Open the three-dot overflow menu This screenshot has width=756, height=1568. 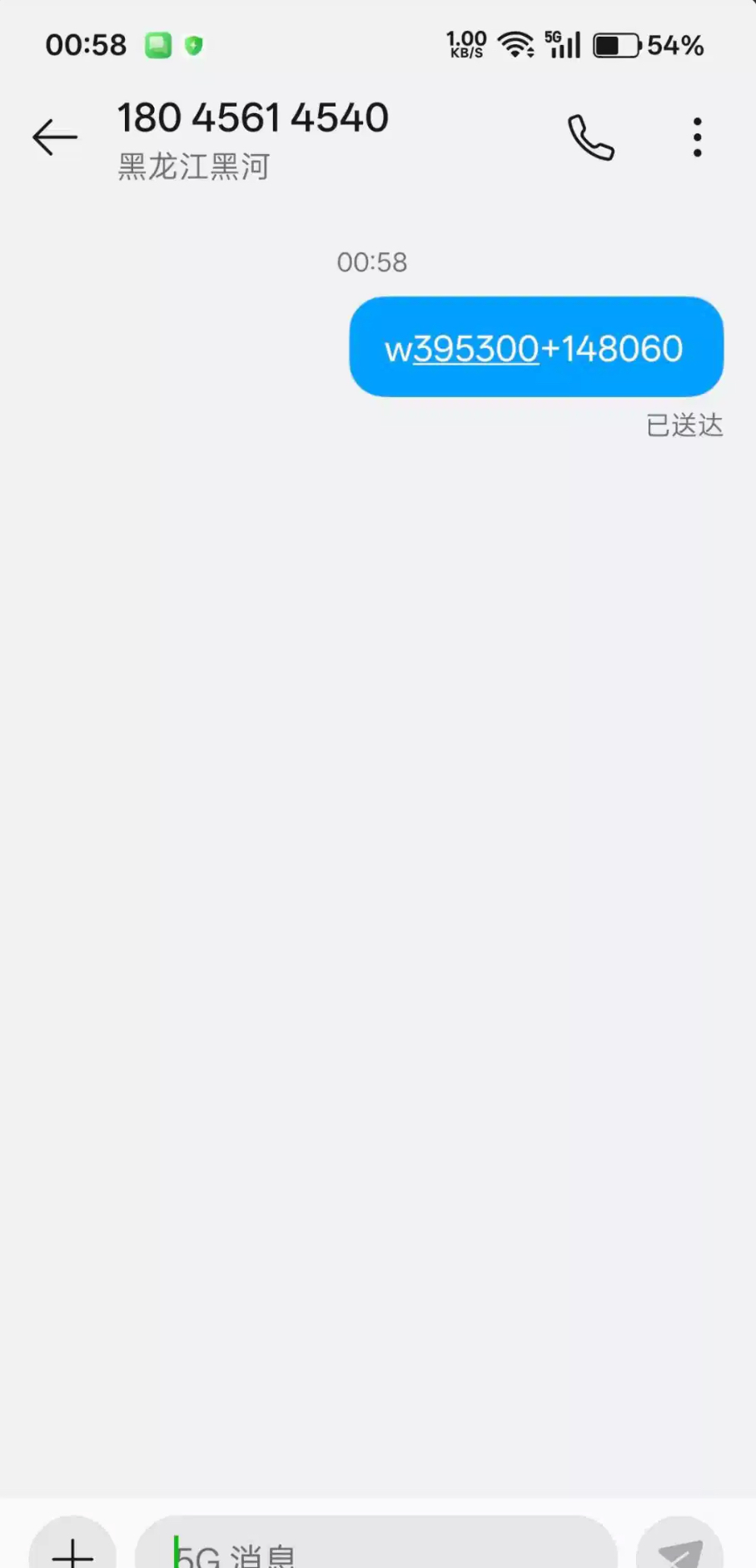tap(697, 137)
